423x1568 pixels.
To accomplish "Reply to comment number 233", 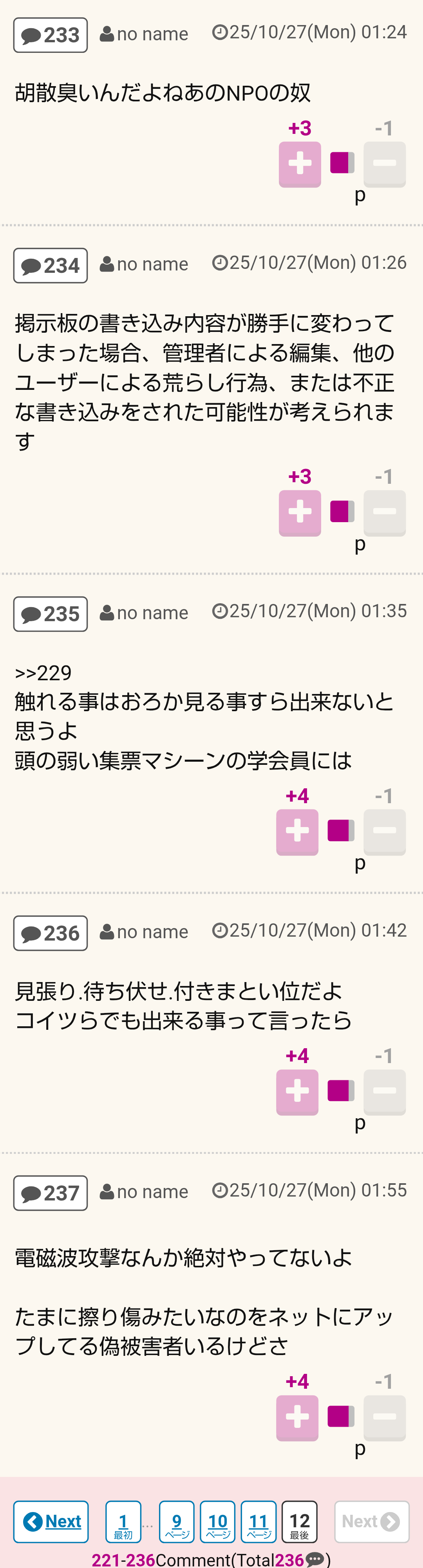I will [51, 35].
